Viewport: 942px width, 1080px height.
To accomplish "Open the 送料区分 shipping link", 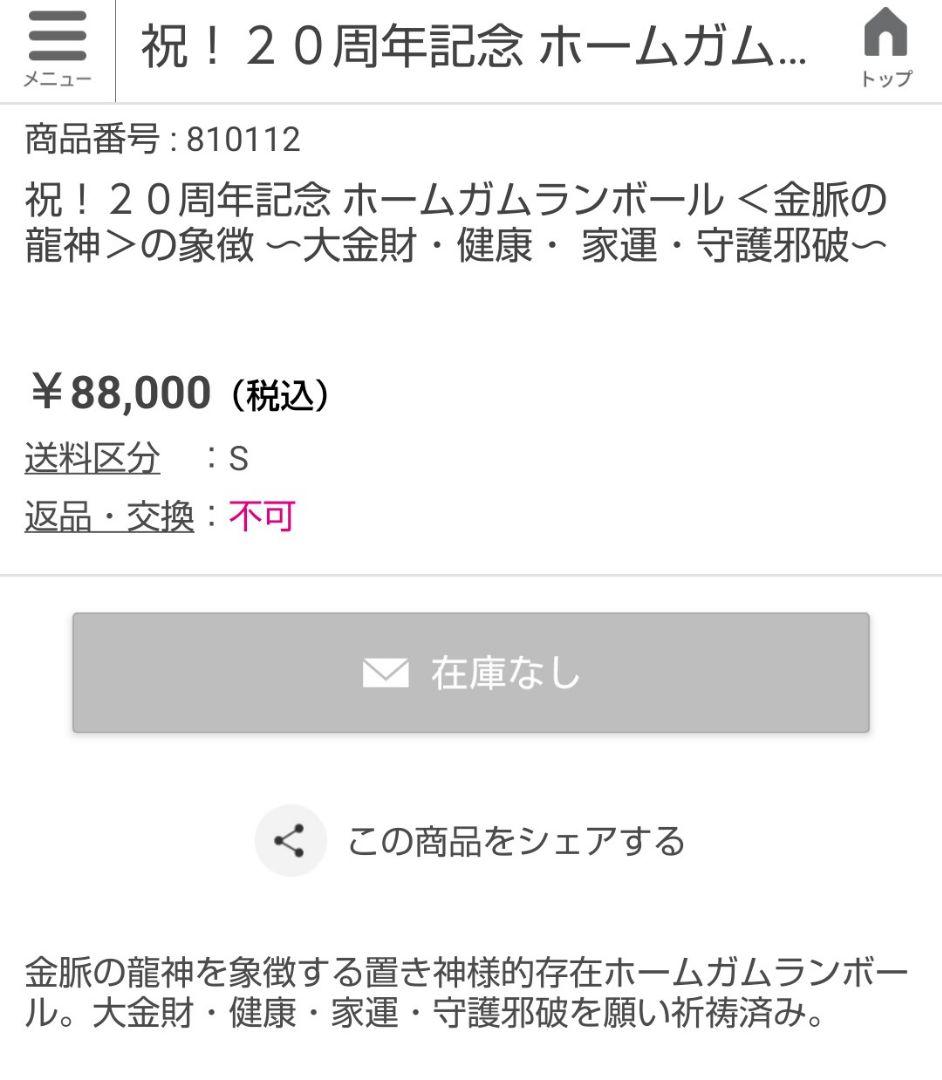I will tap(95, 459).
